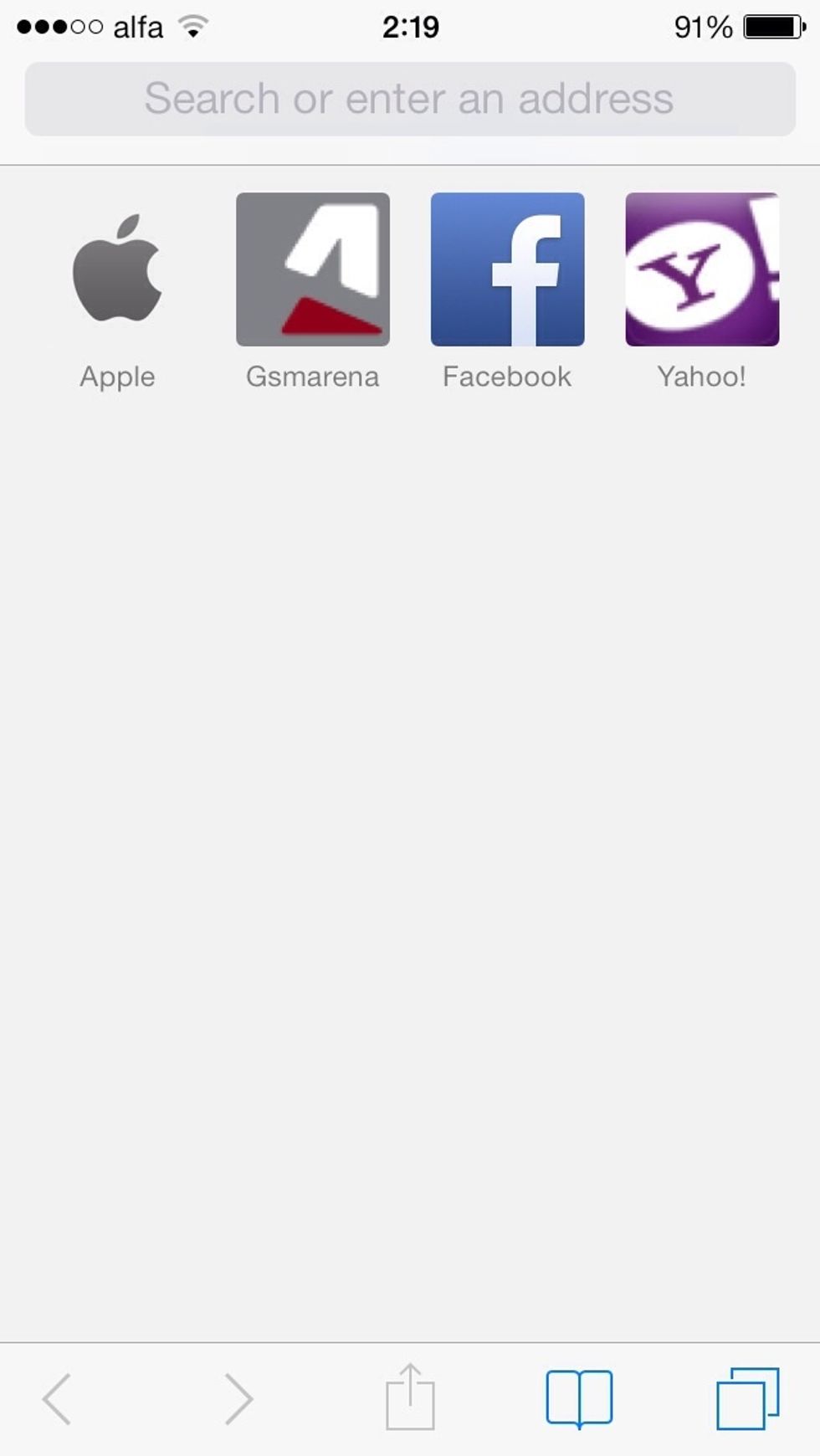The height and width of the screenshot is (1456, 820).
Task: Open the Apple favorite
Action: click(x=117, y=269)
